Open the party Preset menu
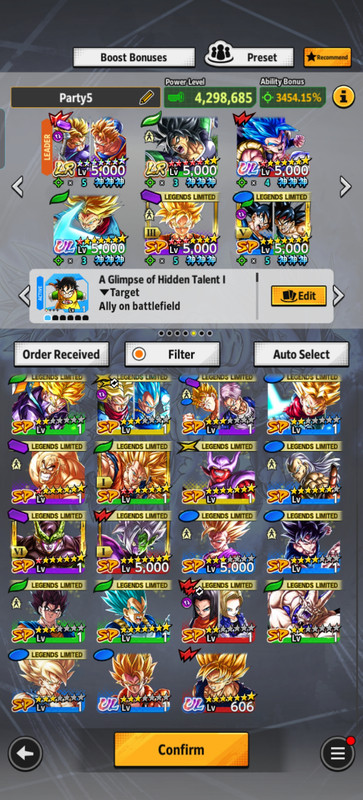The width and height of the screenshot is (363, 800). (x=250, y=57)
